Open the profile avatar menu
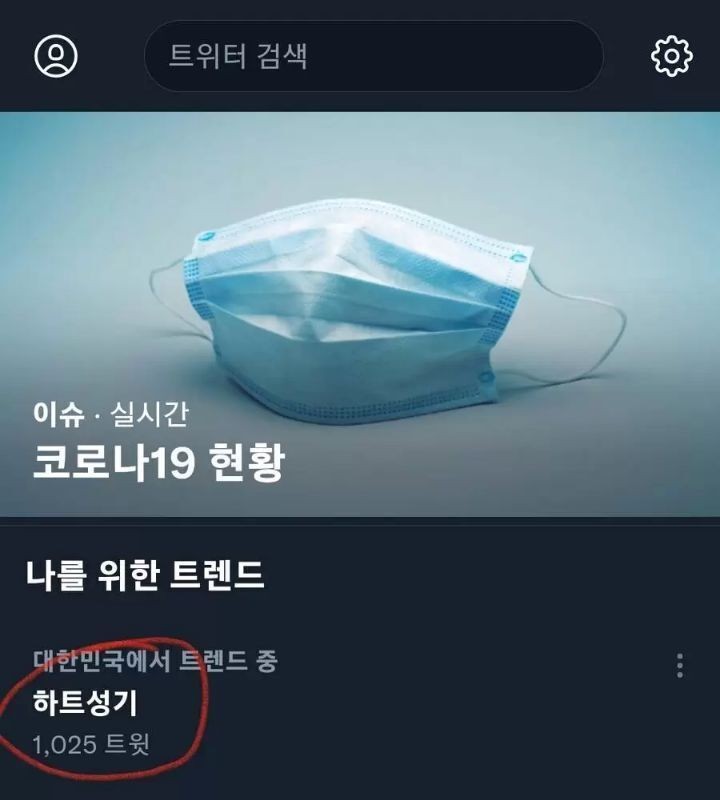Image resolution: width=720 pixels, height=800 pixels. click(x=56, y=55)
